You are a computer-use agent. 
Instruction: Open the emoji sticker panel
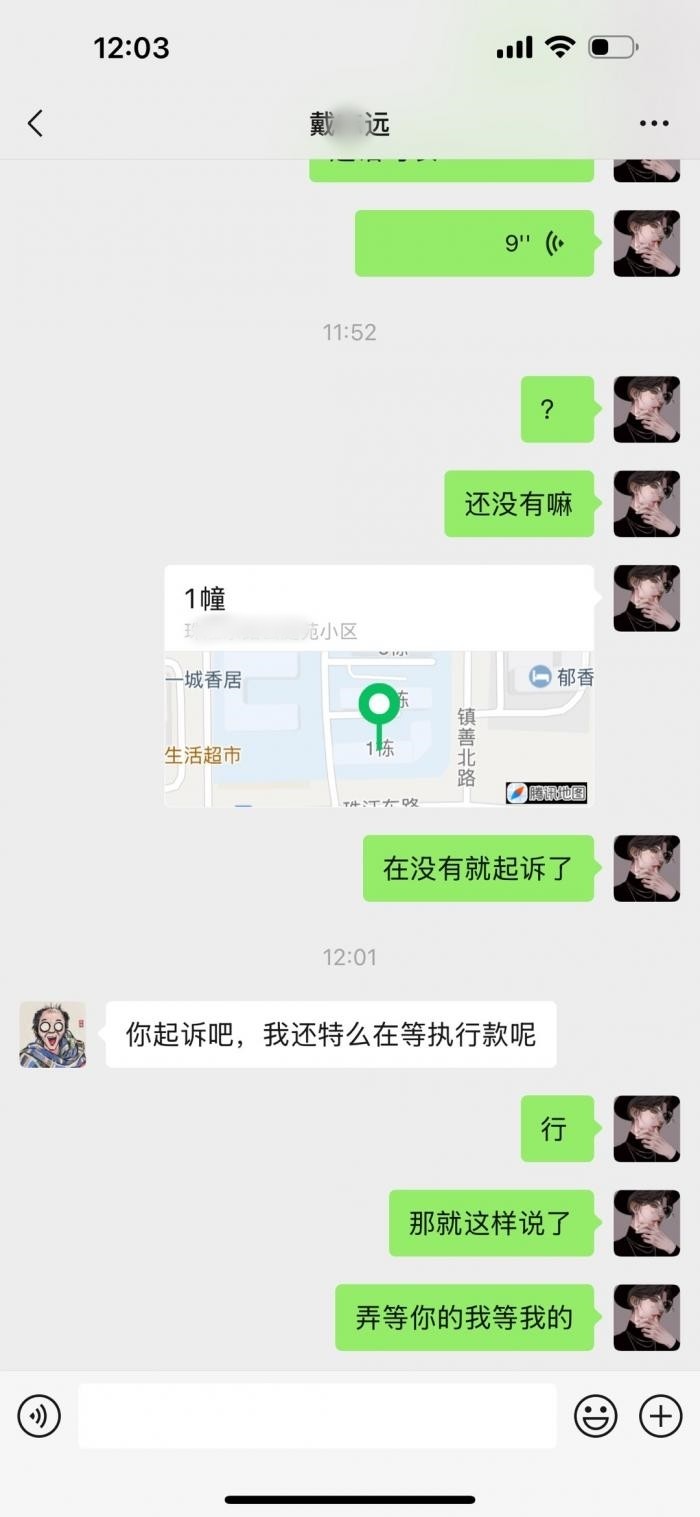pos(595,1416)
